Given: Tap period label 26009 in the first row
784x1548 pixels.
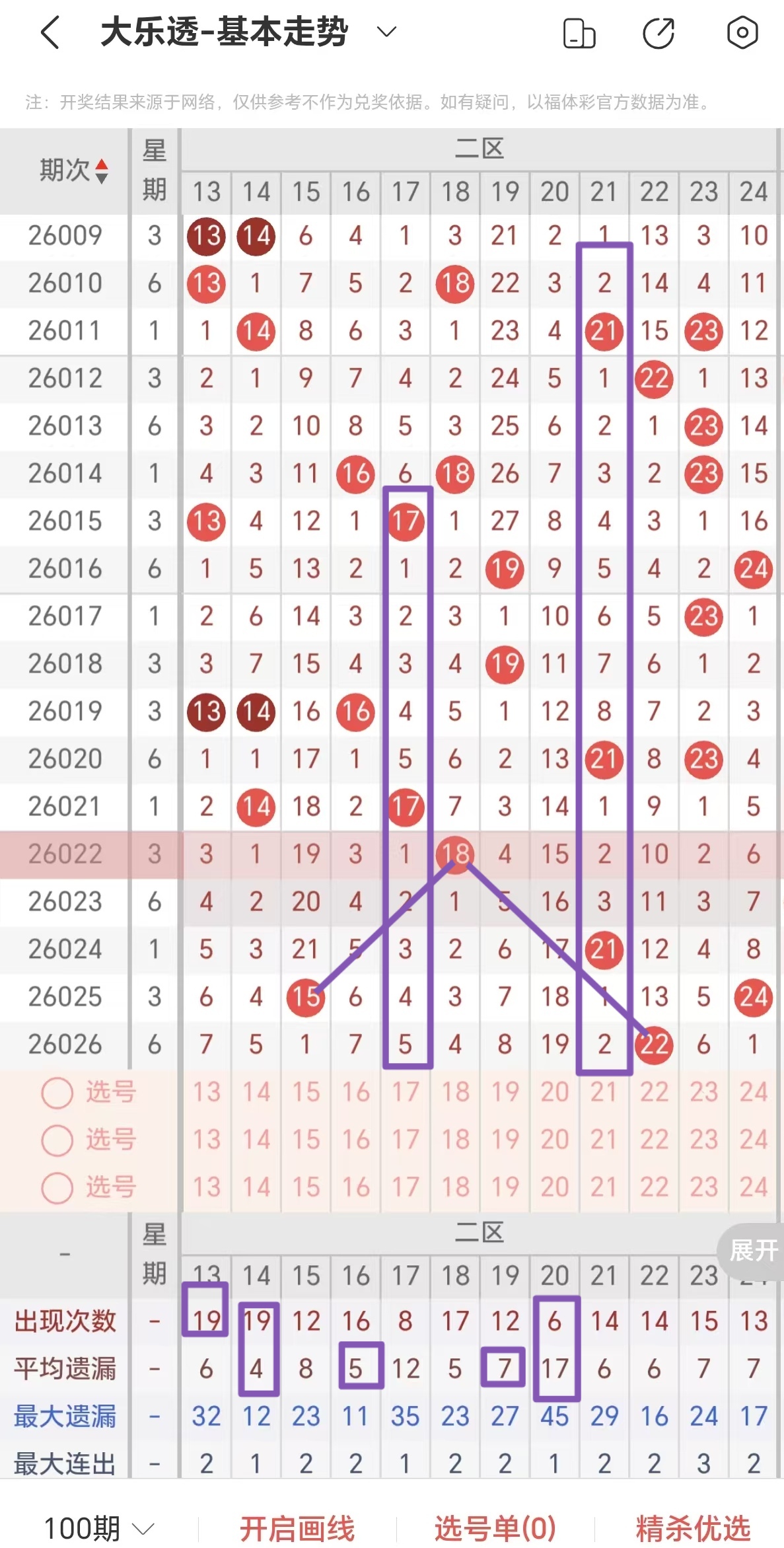Looking at the screenshot, I should [x=65, y=235].
